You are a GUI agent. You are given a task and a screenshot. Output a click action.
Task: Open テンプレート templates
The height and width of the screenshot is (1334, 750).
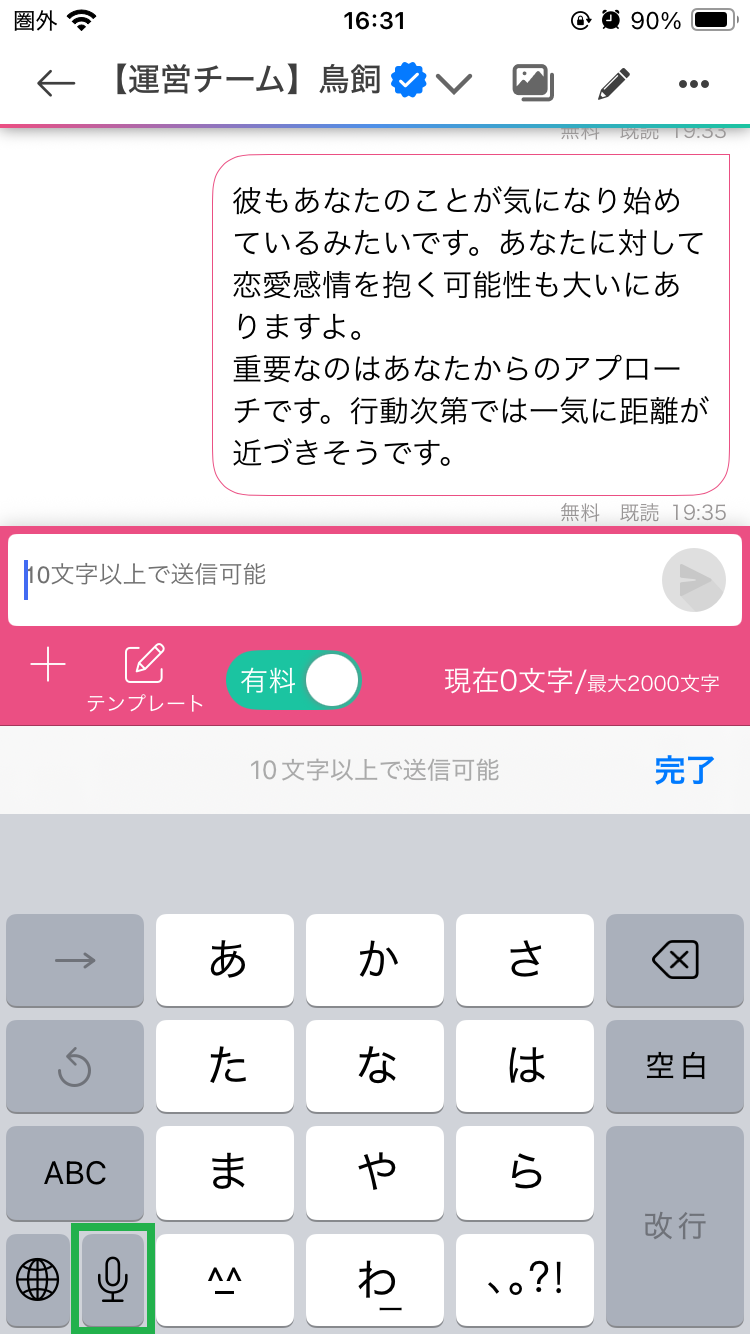click(x=145, y=678)
